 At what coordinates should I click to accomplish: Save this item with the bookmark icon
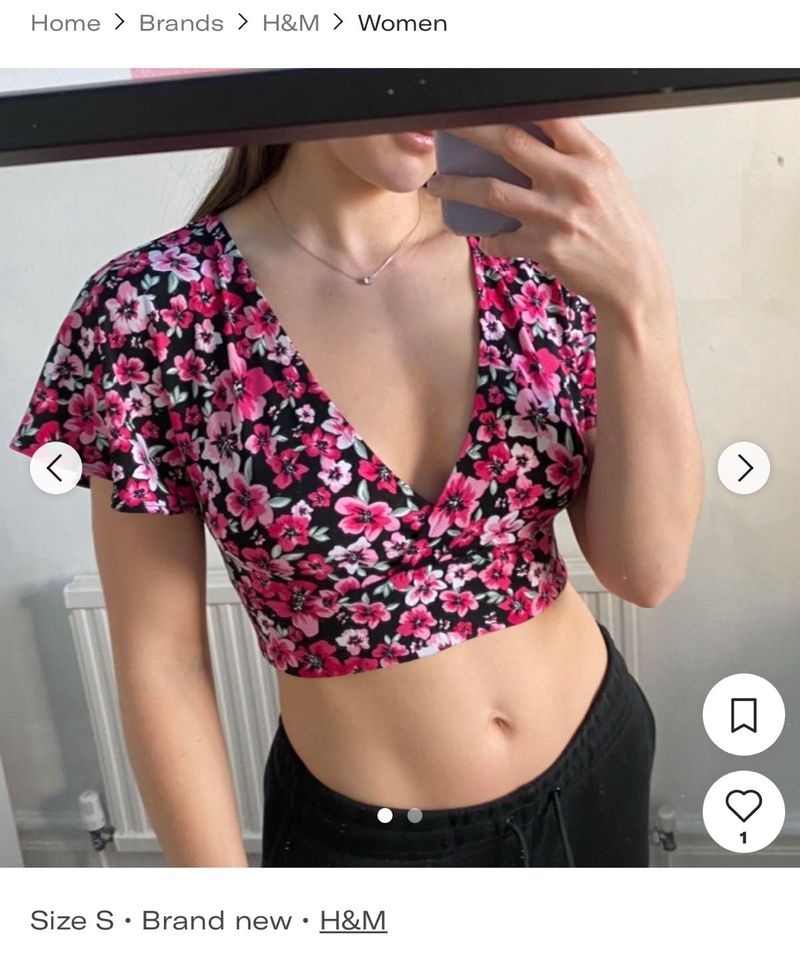[x=743, y=715]
